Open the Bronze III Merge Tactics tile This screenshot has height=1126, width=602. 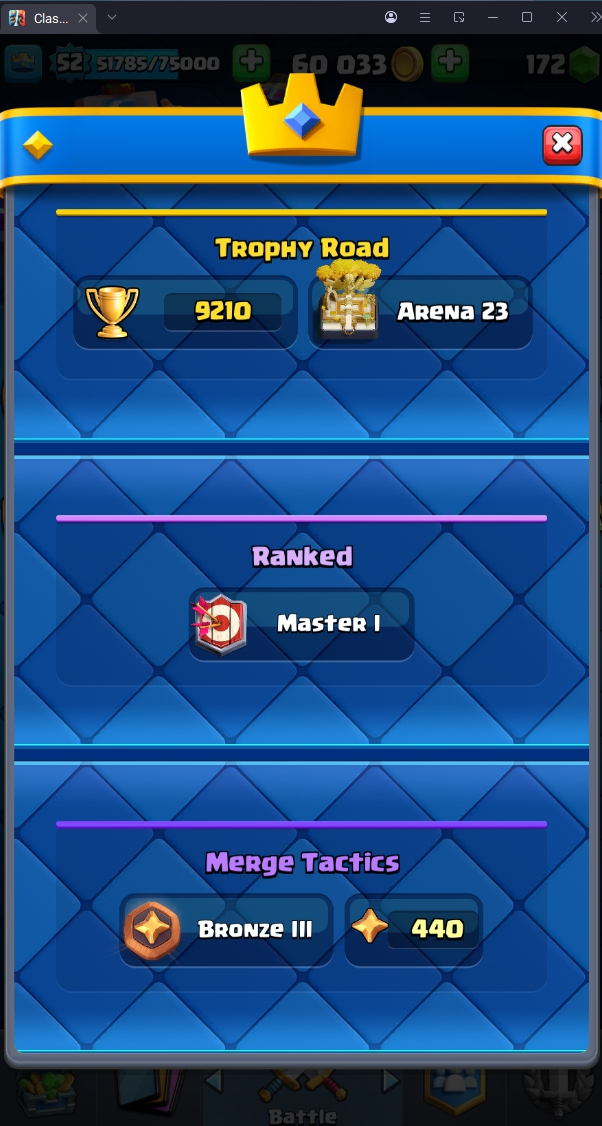tap(226, 930)
